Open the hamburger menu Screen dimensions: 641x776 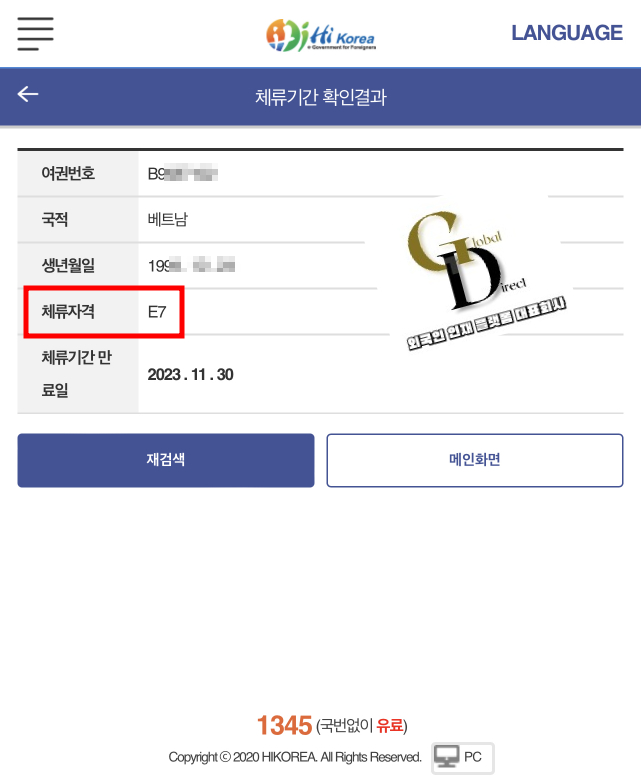pyautogui.click(x=35, y=34)
